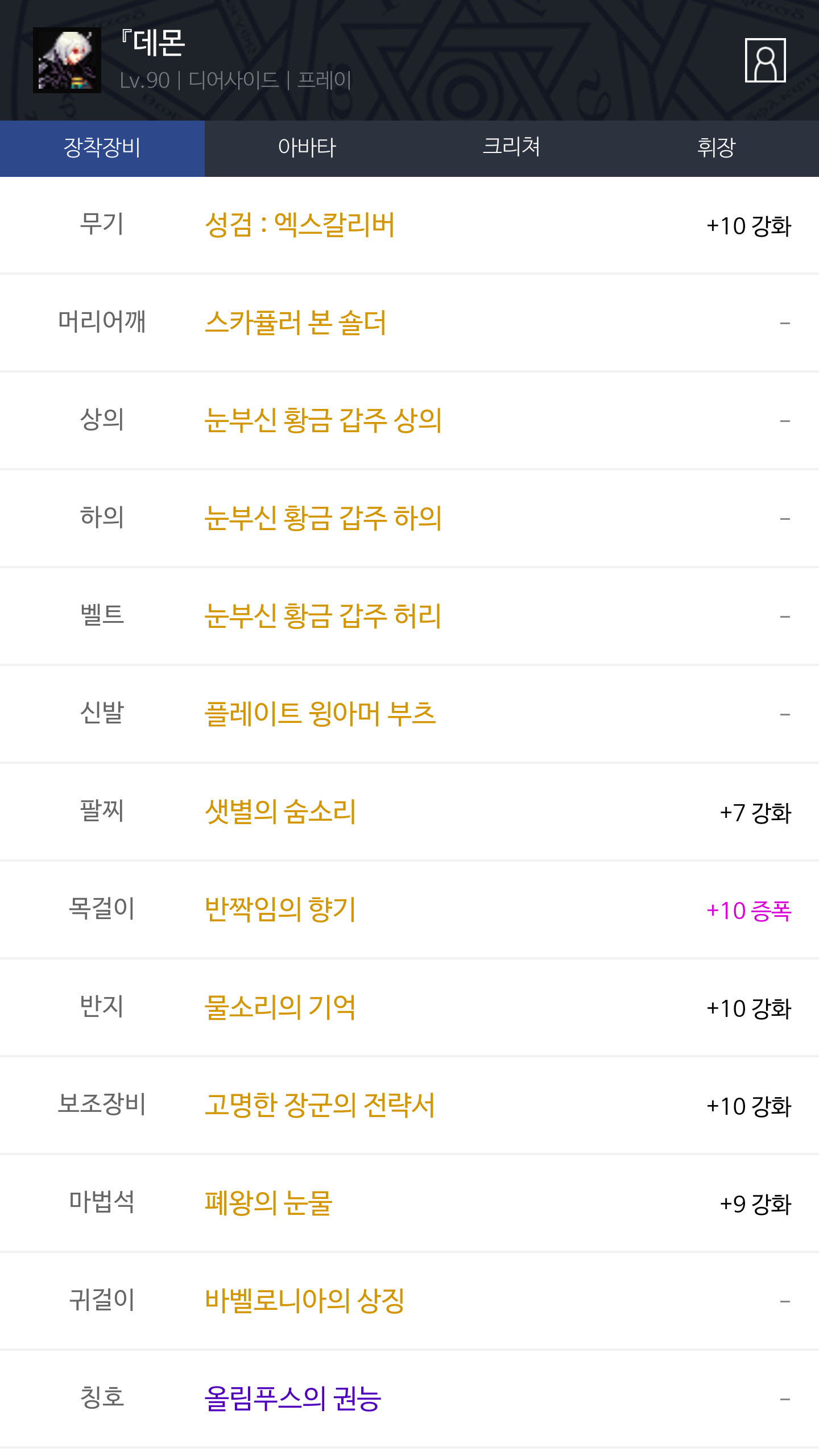Switch to the 크리쳐 tab
This screenshot has height=1456, width=819.
(x=512, y=148)
